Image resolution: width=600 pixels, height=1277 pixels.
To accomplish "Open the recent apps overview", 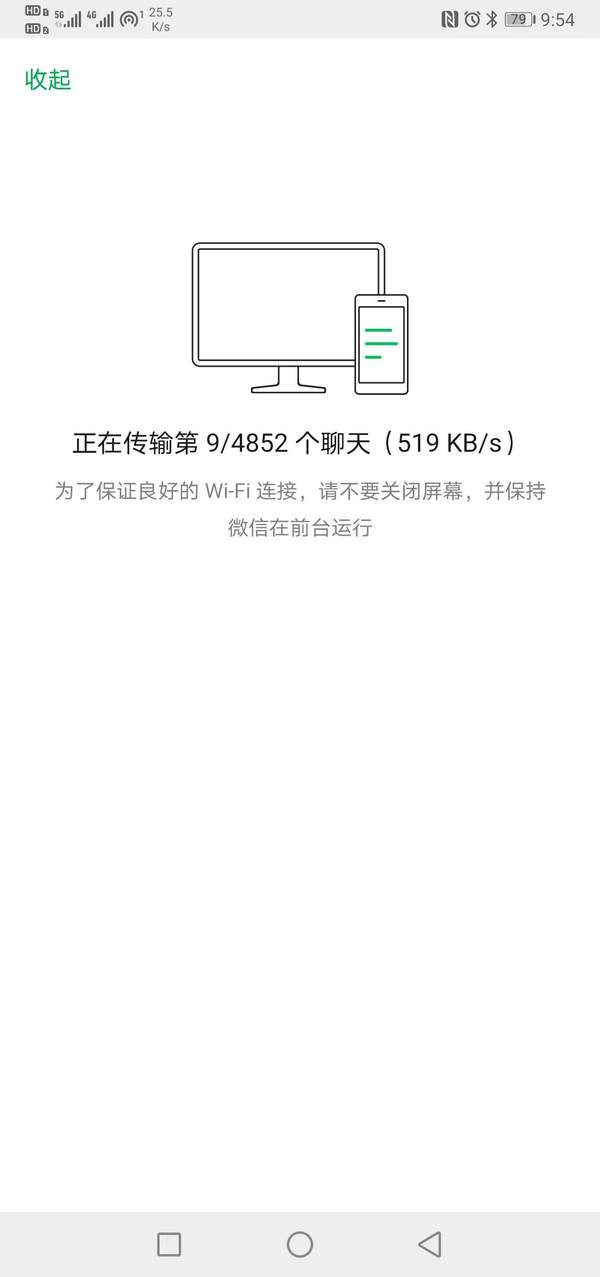I will coord(169,1244).
